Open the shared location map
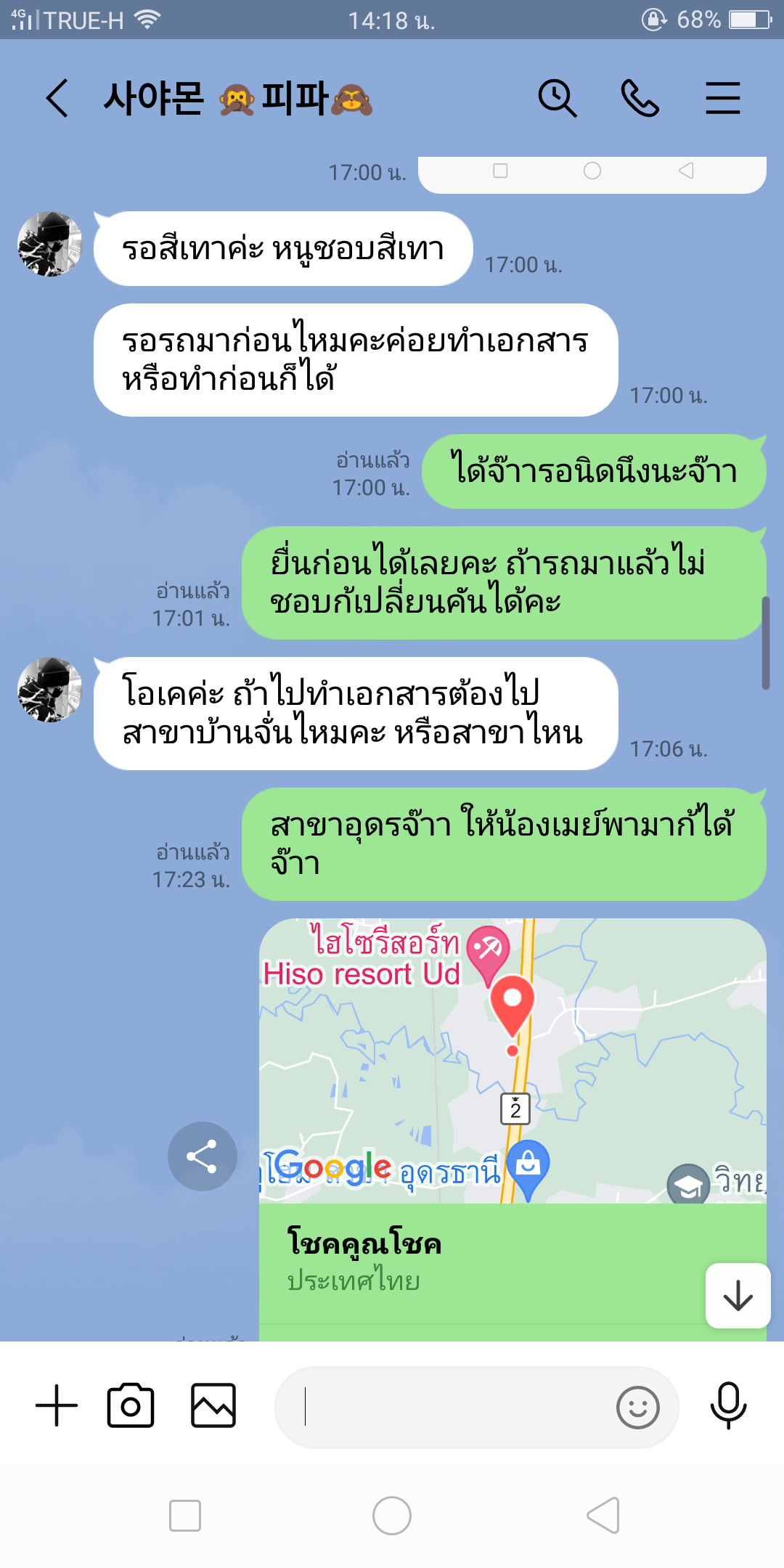The height and width of the screenshot is (1568, 784). coord(512,1060)
